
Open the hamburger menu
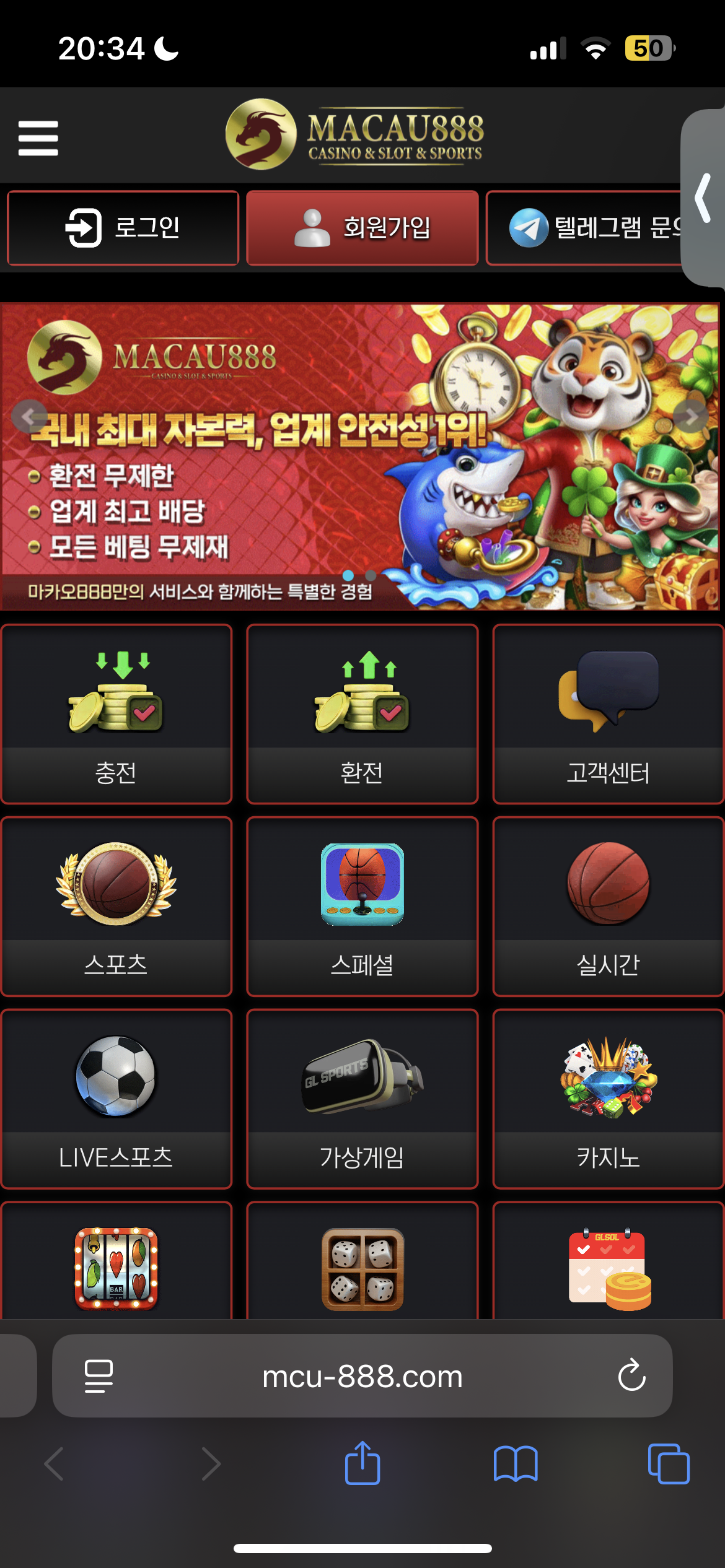click(x=38, y=138)
